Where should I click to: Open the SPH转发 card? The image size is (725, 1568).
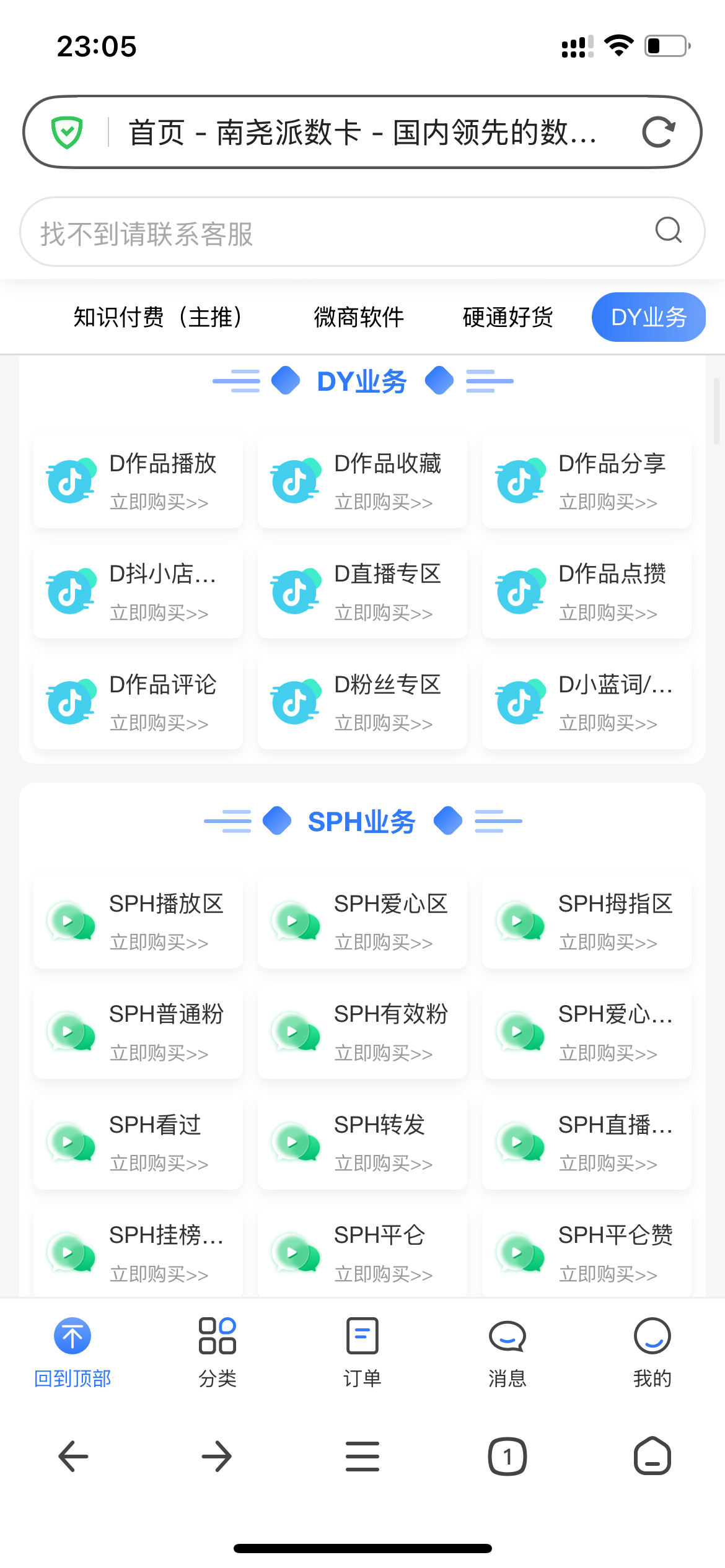(362, 1143)
